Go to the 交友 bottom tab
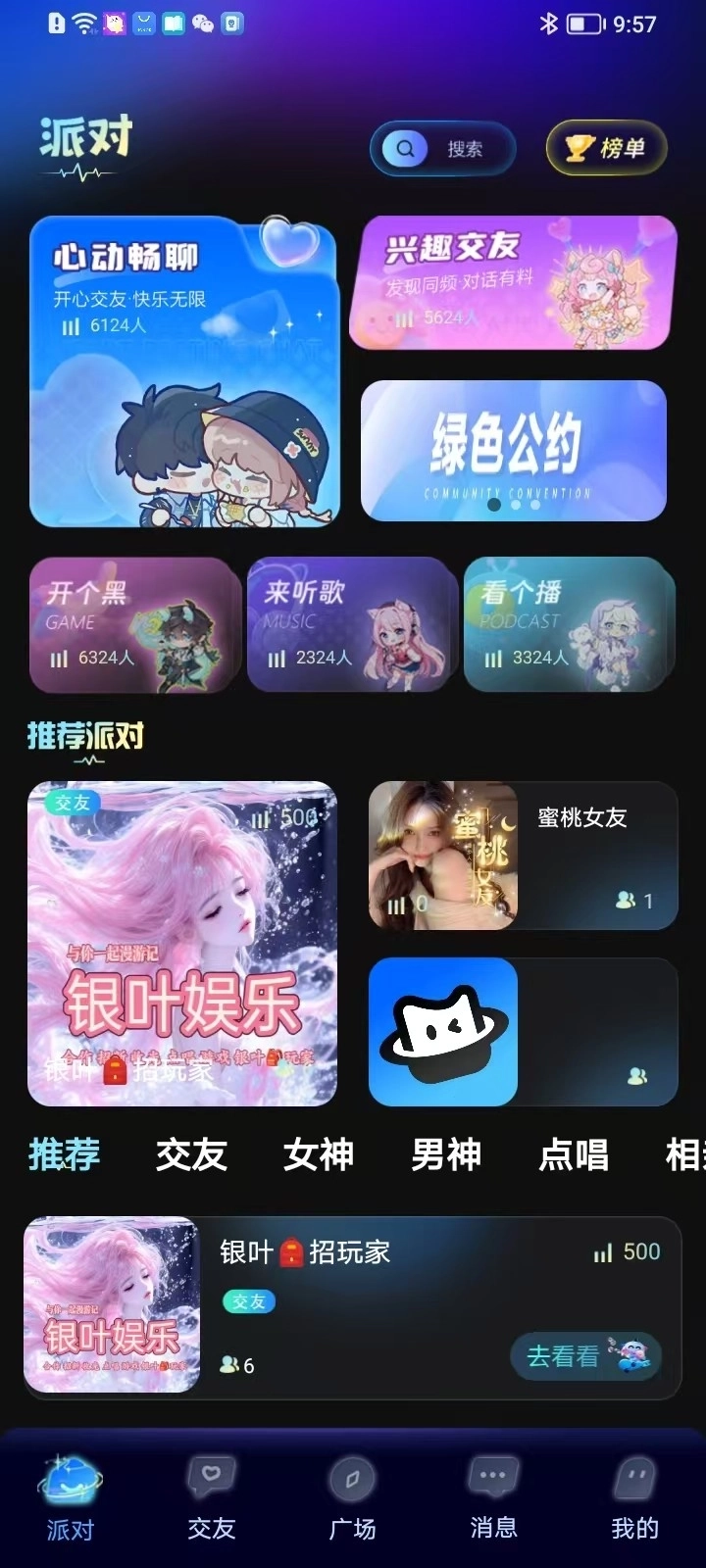 211,1497
